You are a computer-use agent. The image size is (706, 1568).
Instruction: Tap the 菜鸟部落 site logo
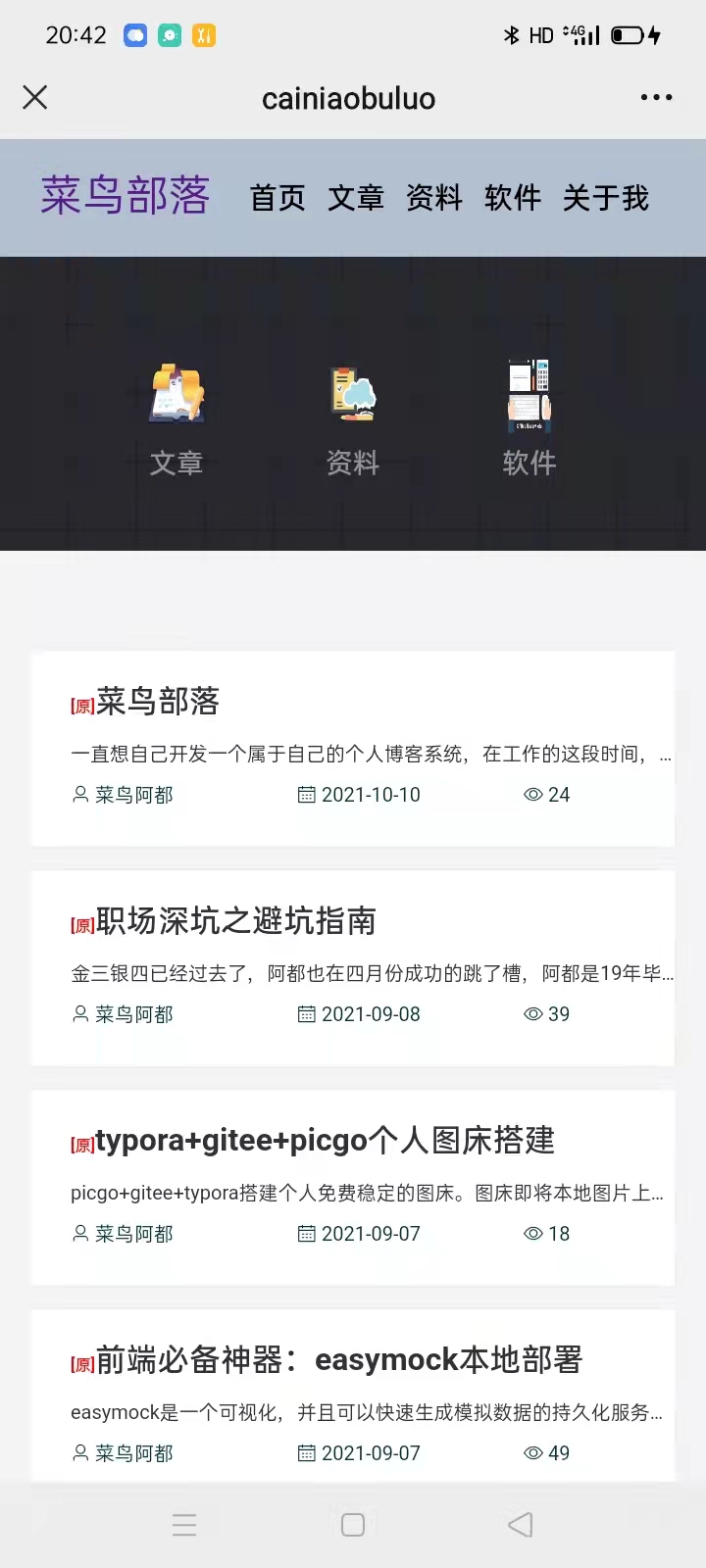(x=126, y=196)
